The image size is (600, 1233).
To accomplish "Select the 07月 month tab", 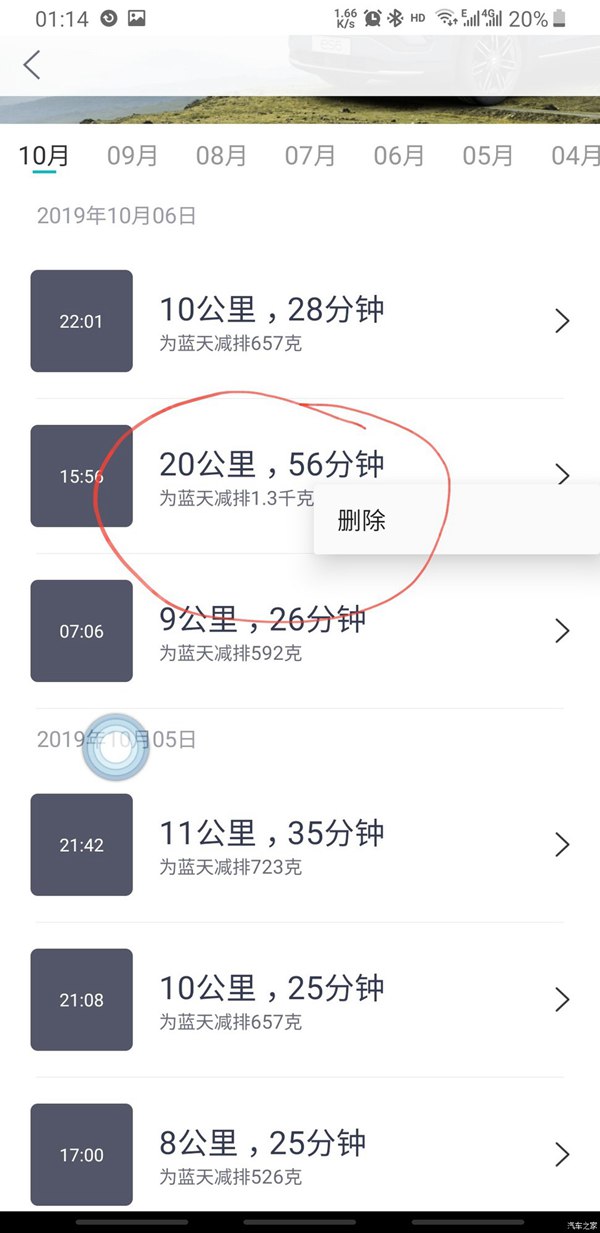I will [310, 155].
